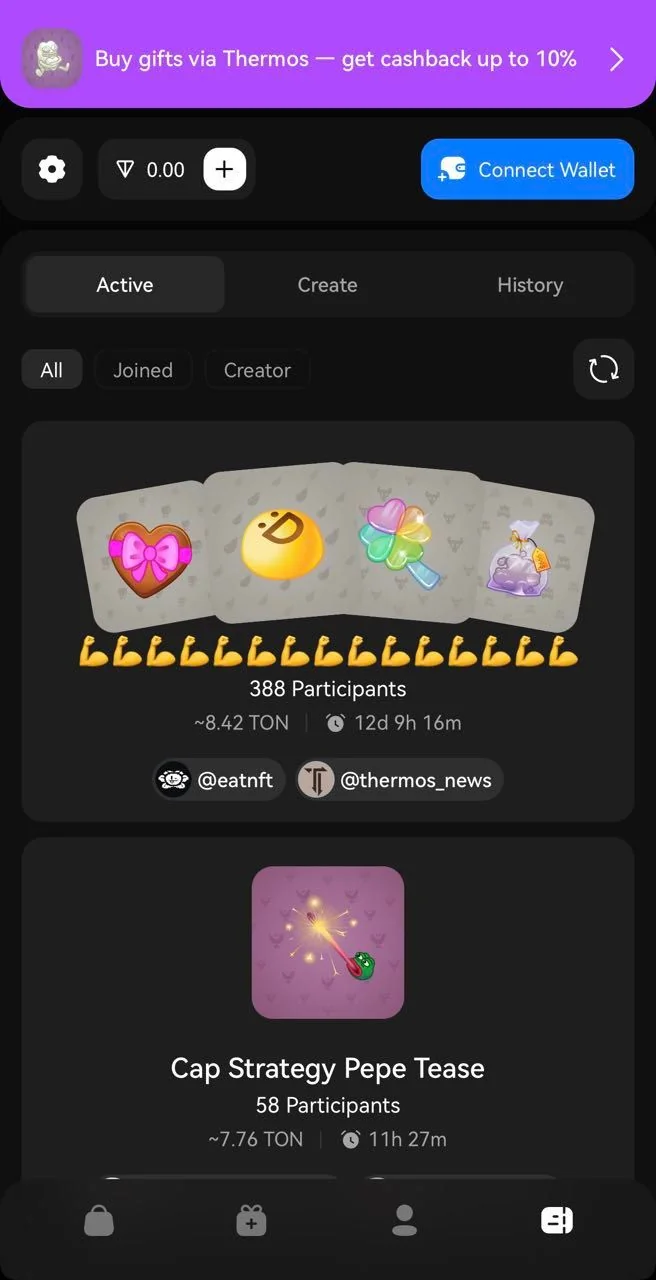Open the gift plus tab in the bottom bar
This screenshot has width=656, height=1280.
point(251,1220)
